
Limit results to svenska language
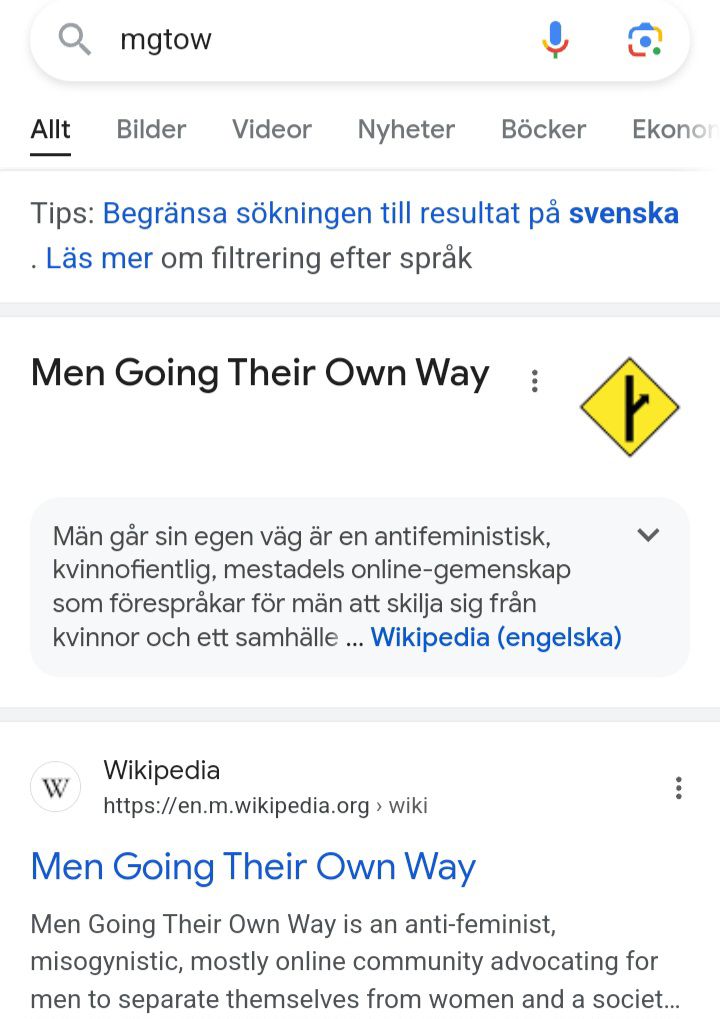coord(390,213)
